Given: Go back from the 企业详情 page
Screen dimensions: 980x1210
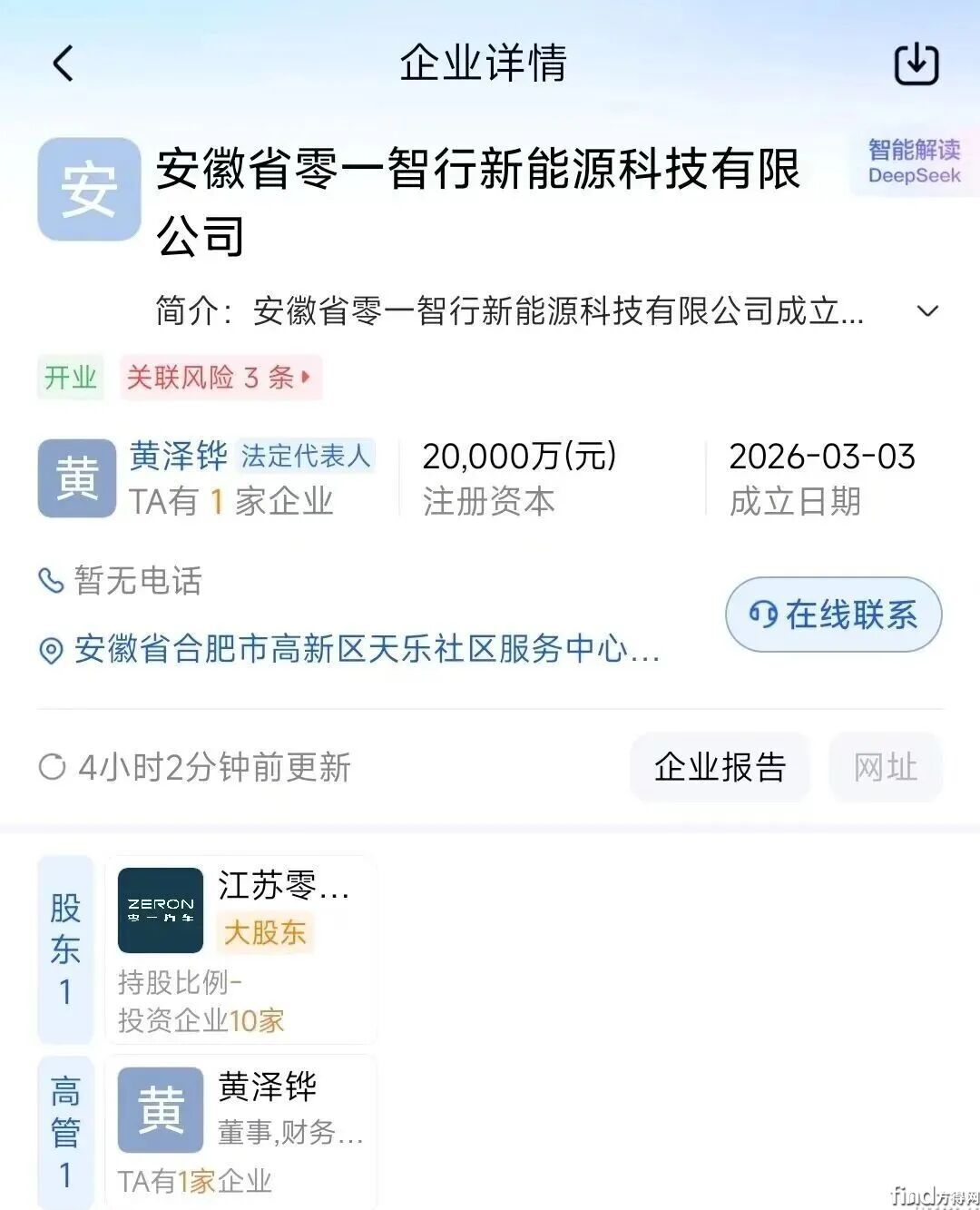Looking at the screenshot, I should [64, 64].
